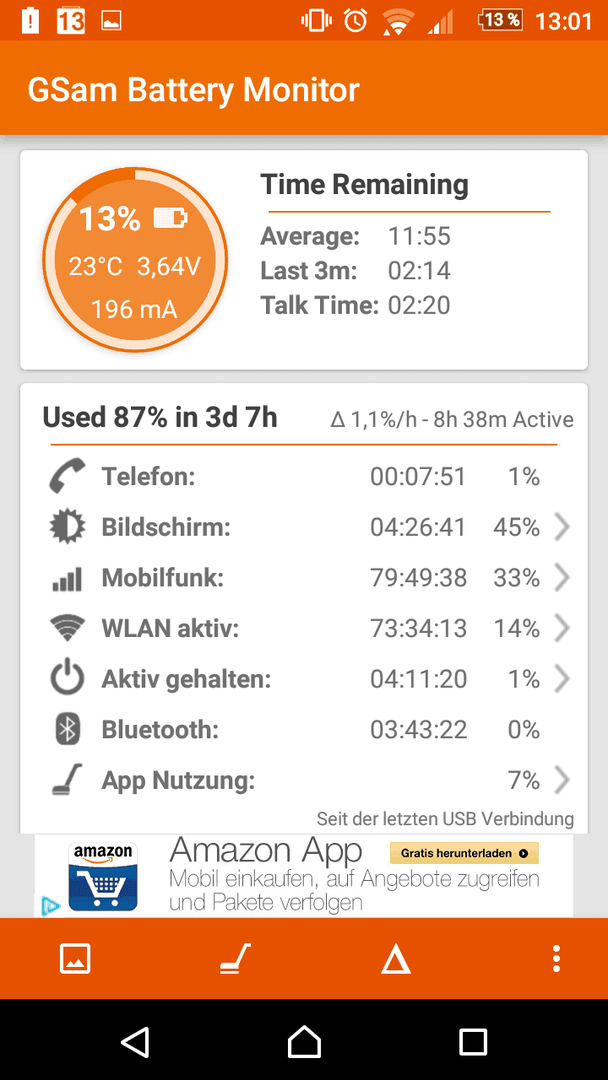Open the app usage vacuum icon in bottom bar
Image resolution: width=608 pixels, height=1080 pixels.
235,958
